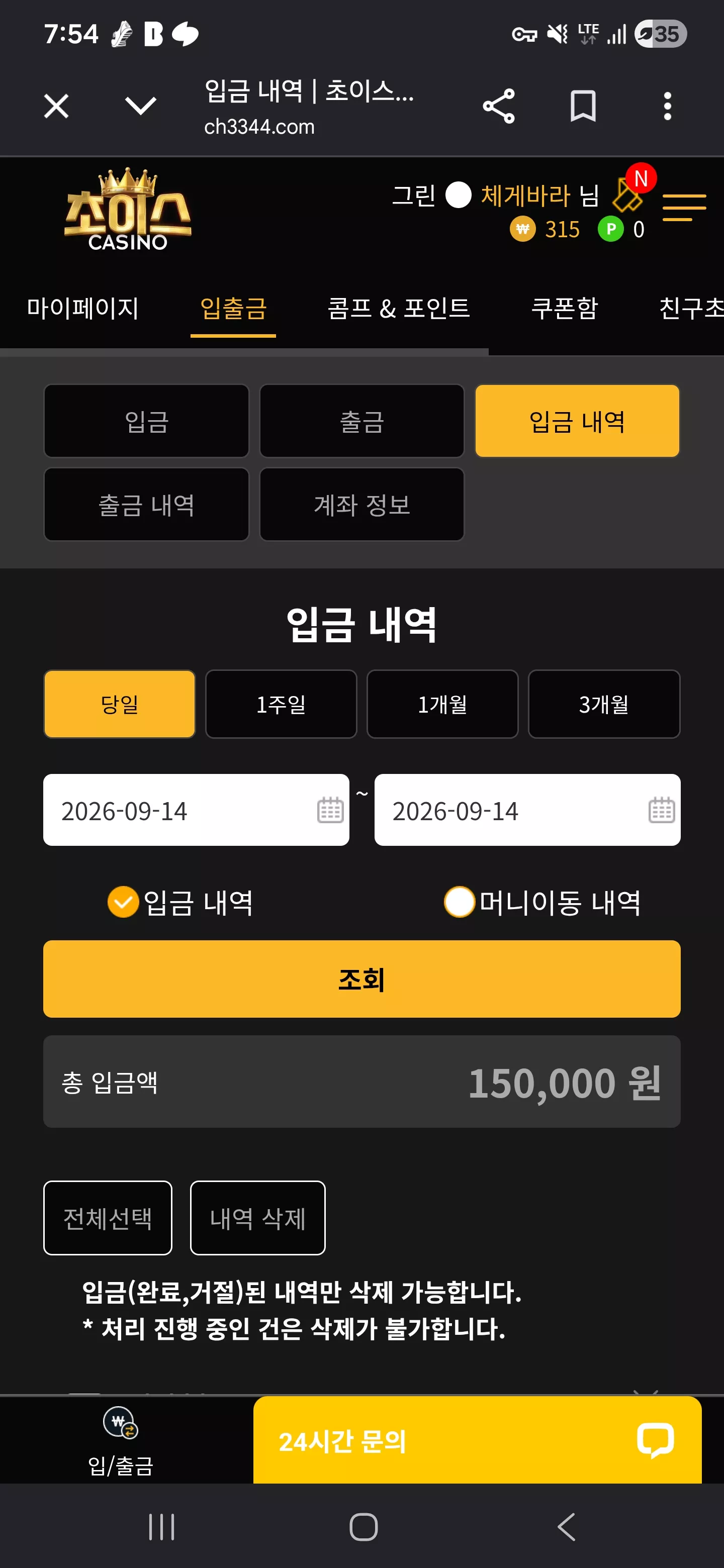Bookmark this page
The height and width of the screenshot is (1568, 724).
[x=583, y=106]
